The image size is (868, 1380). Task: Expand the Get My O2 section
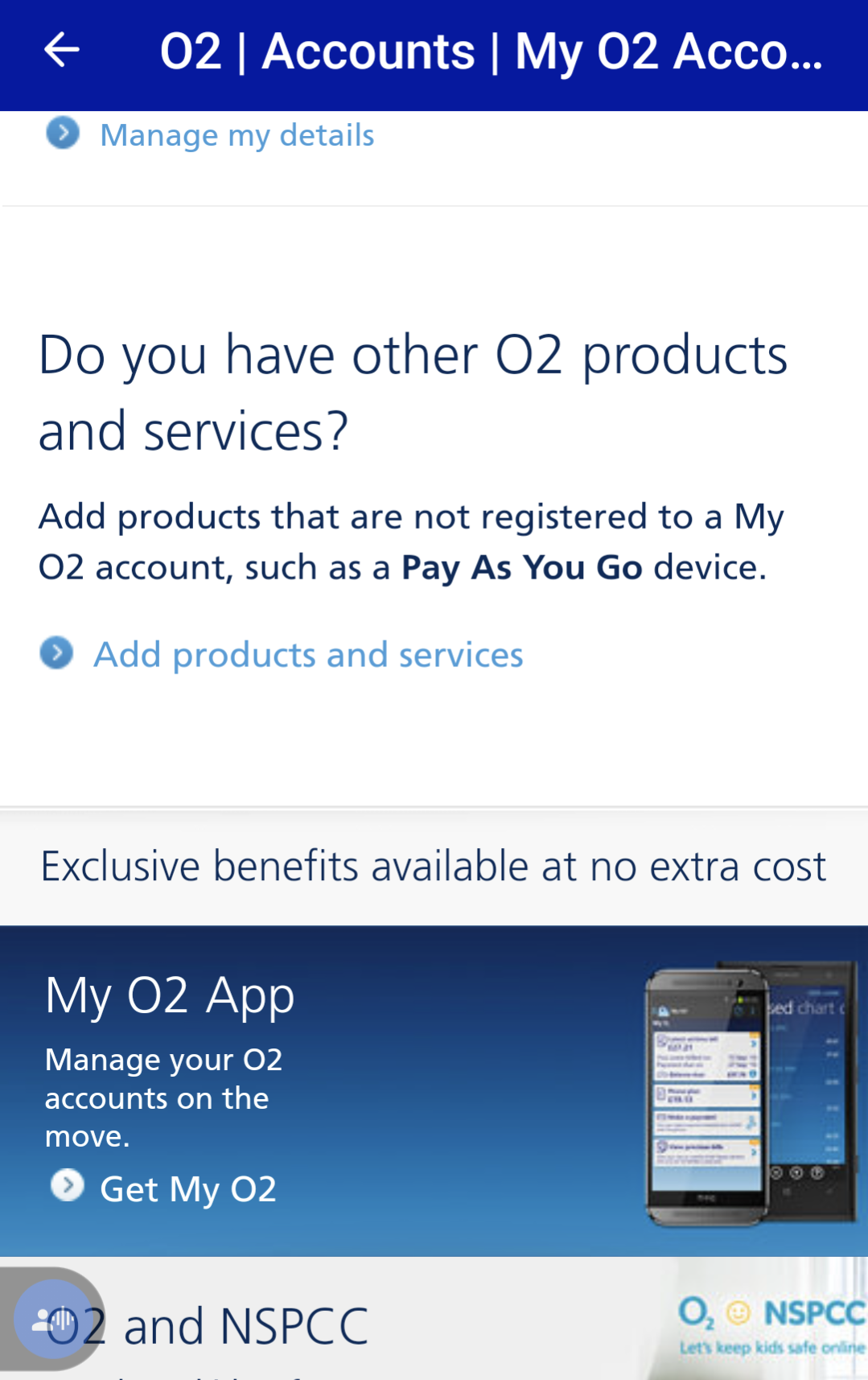click(x=187, y=1188)
